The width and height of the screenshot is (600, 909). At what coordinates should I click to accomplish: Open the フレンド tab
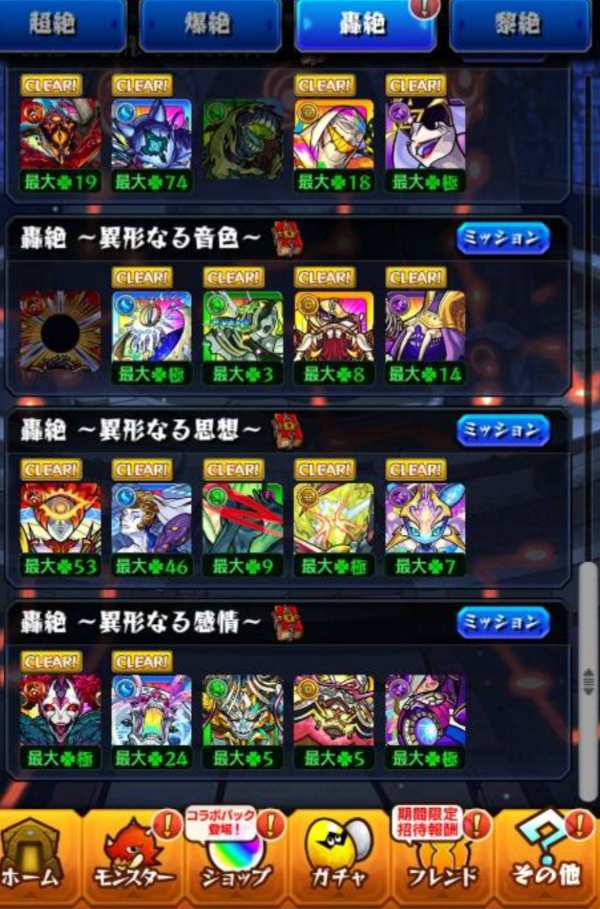440,860
